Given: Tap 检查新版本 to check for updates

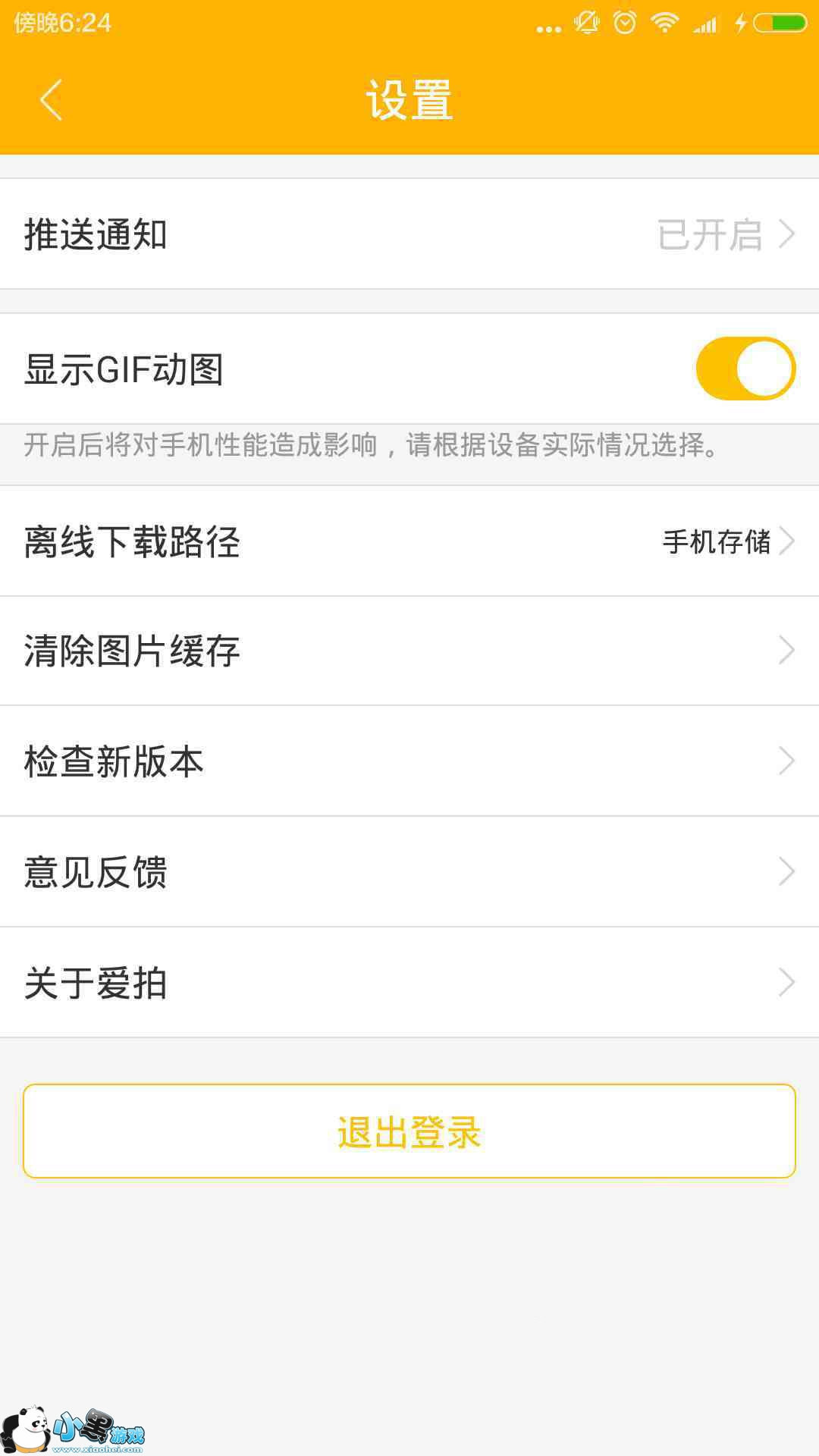Looking at the screenshot, I should (409, 761).
